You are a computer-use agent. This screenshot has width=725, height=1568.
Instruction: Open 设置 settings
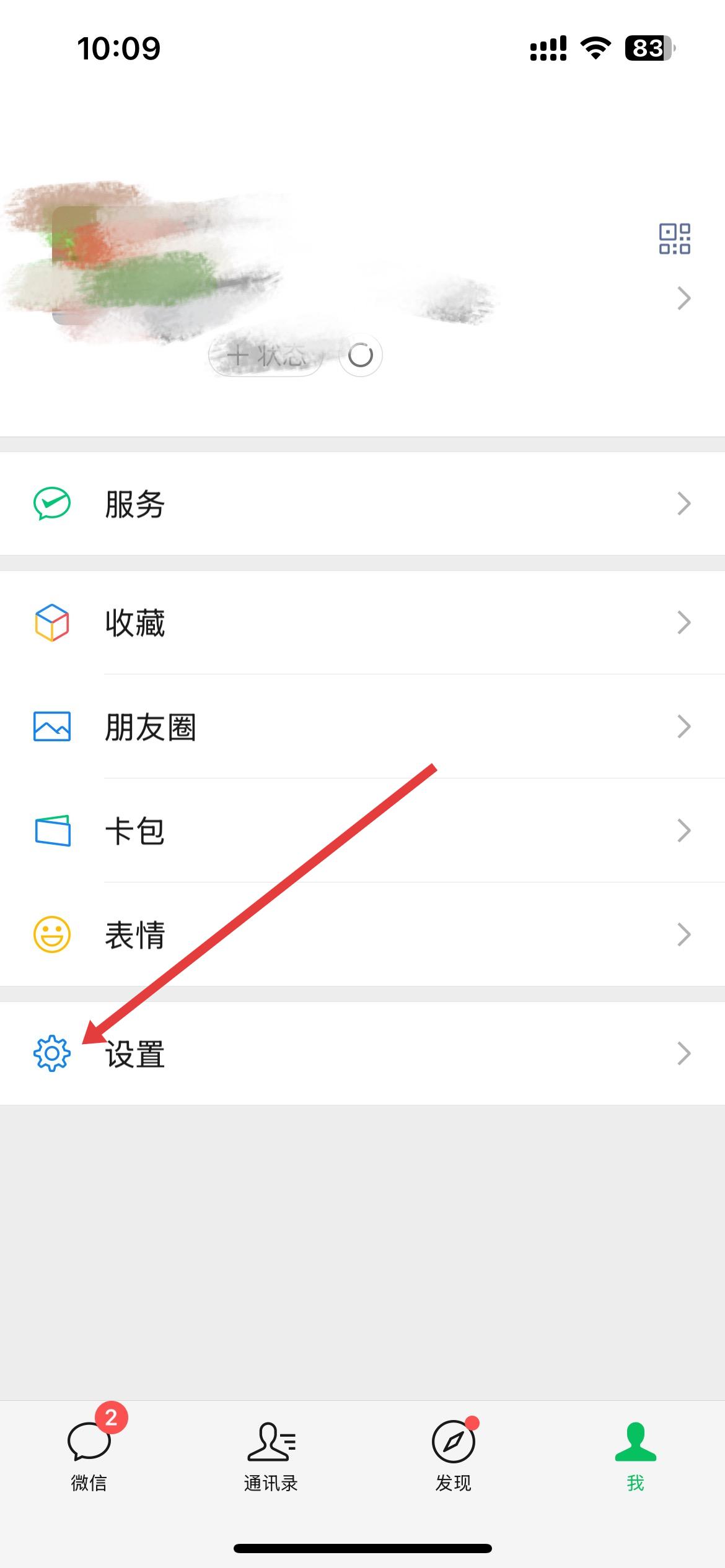pyautogui.click(x=362, y=1053)
